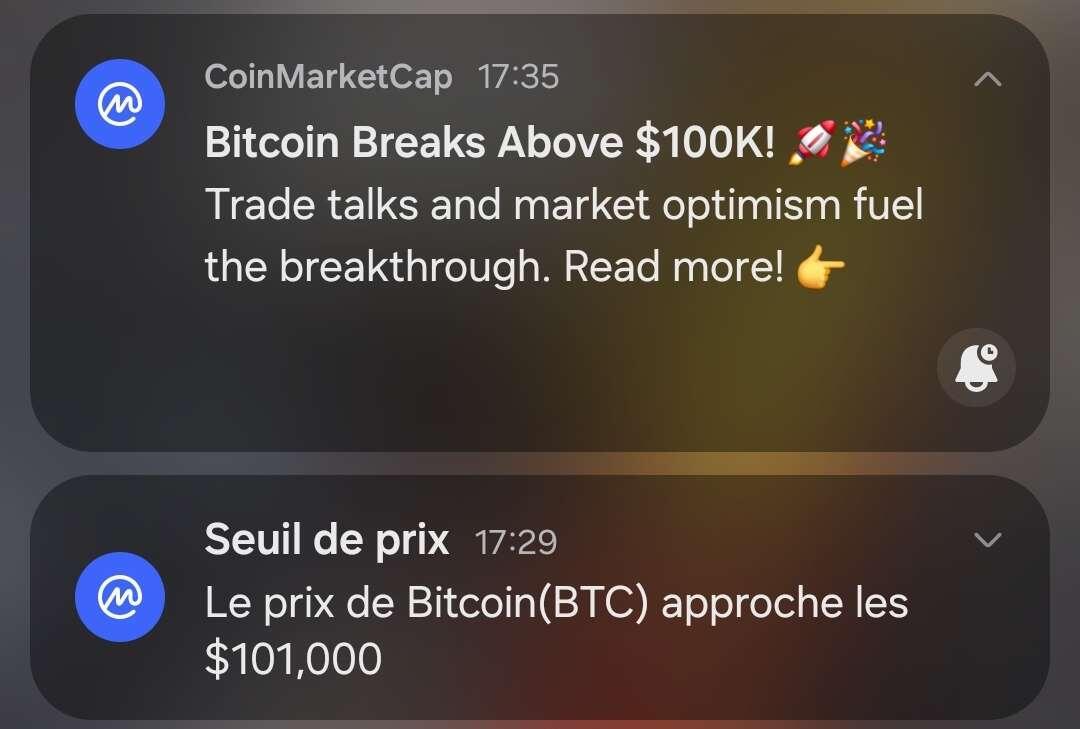Snooze the Bitcoin Breaks Above $100K notification
The height and width of the screenshot is (729, 1080).
[976, 368]
